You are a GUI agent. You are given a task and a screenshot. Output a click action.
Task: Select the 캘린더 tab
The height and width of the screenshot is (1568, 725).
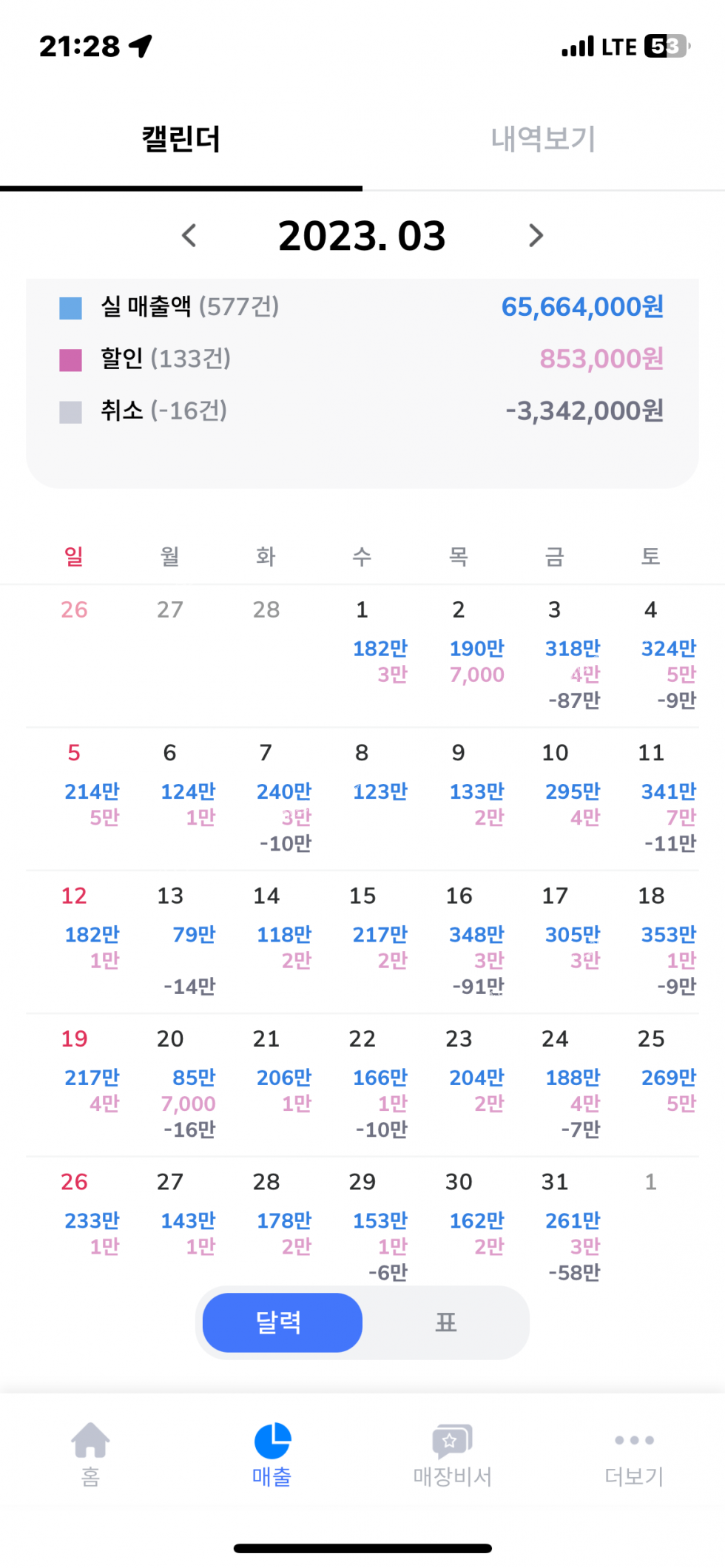[181, 139]
